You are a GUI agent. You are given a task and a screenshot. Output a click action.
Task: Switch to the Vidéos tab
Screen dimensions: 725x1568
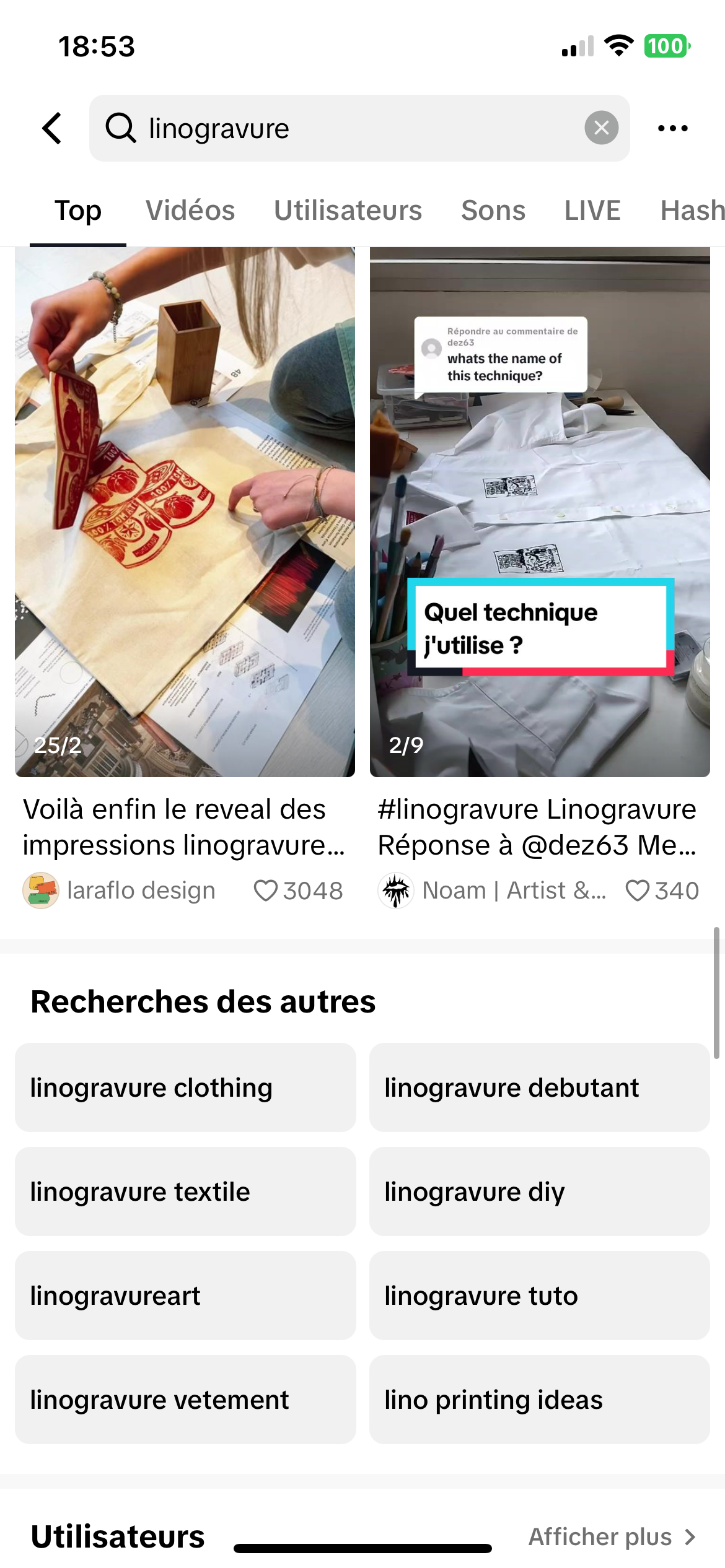click(x=190, y=211)
